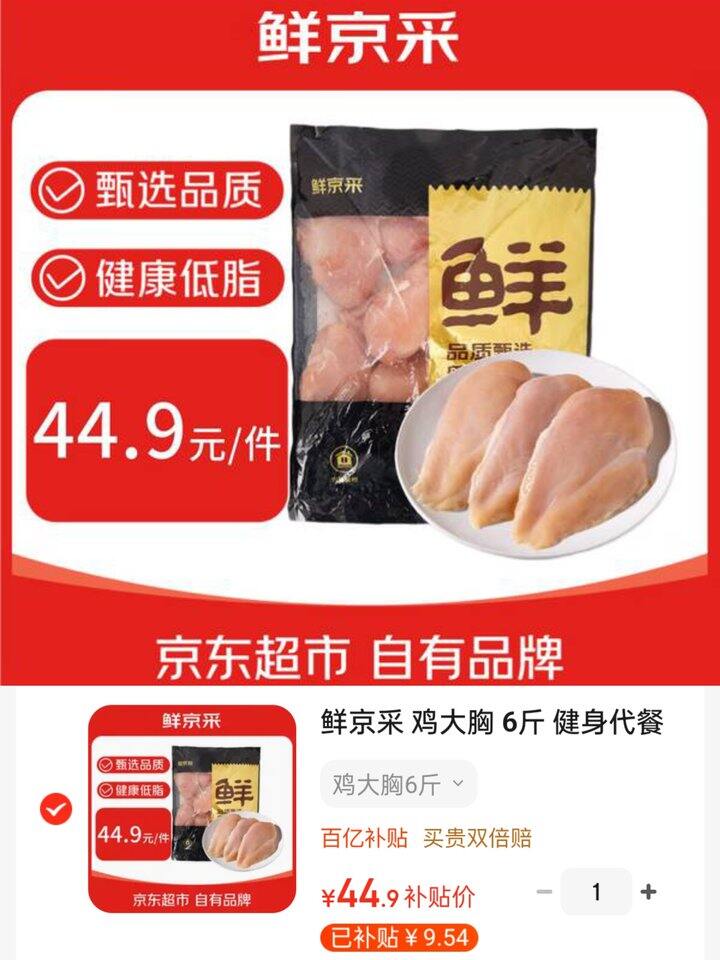Click the 已补贴¥9.54 subsidy tag
The height and width of the screenshot is (960, 720).
[398, 935]
